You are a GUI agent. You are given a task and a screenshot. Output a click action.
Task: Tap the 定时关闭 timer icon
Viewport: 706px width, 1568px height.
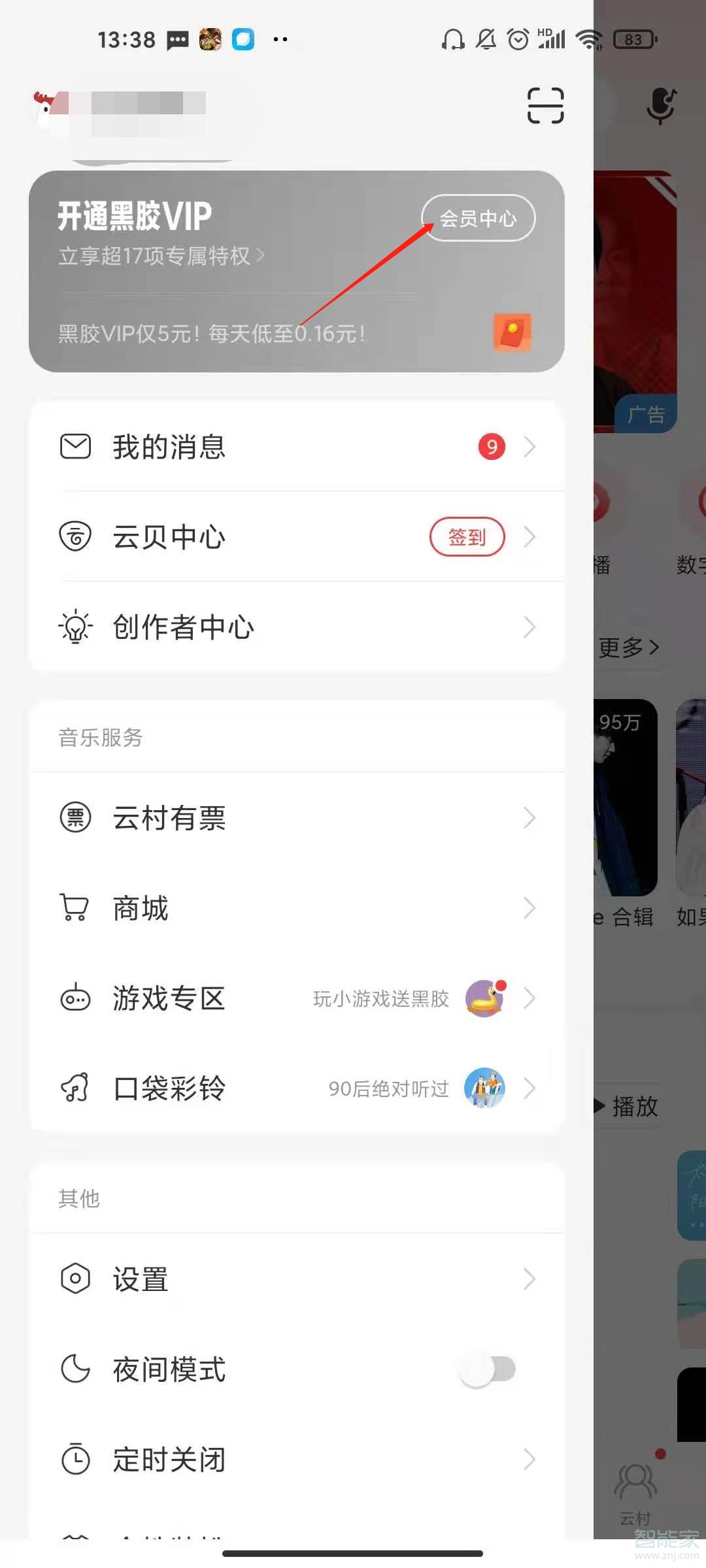(75, 1461)
